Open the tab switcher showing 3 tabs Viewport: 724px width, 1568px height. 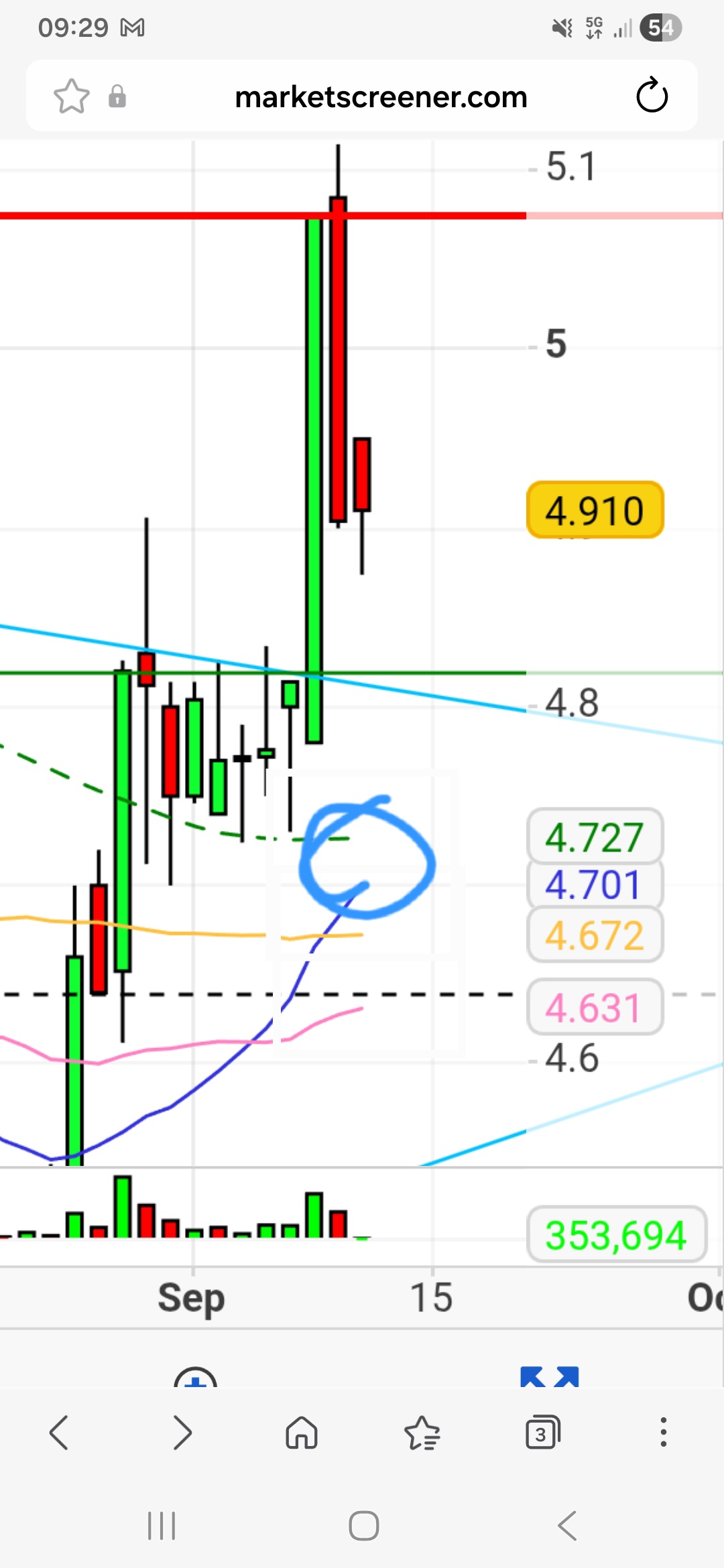point(543,1433)
